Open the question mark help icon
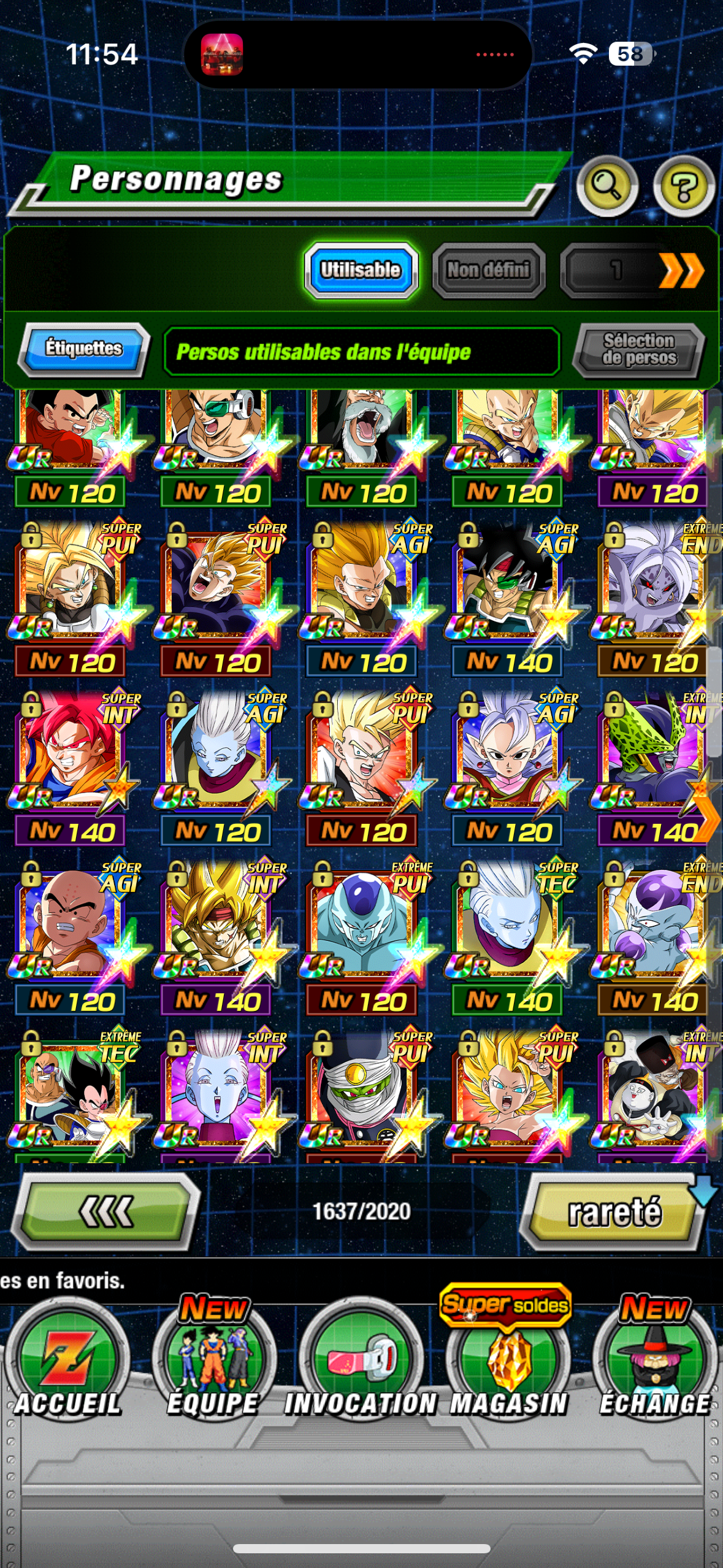Viewport: 723px width, 1568px height. click(x=683, y=186)
